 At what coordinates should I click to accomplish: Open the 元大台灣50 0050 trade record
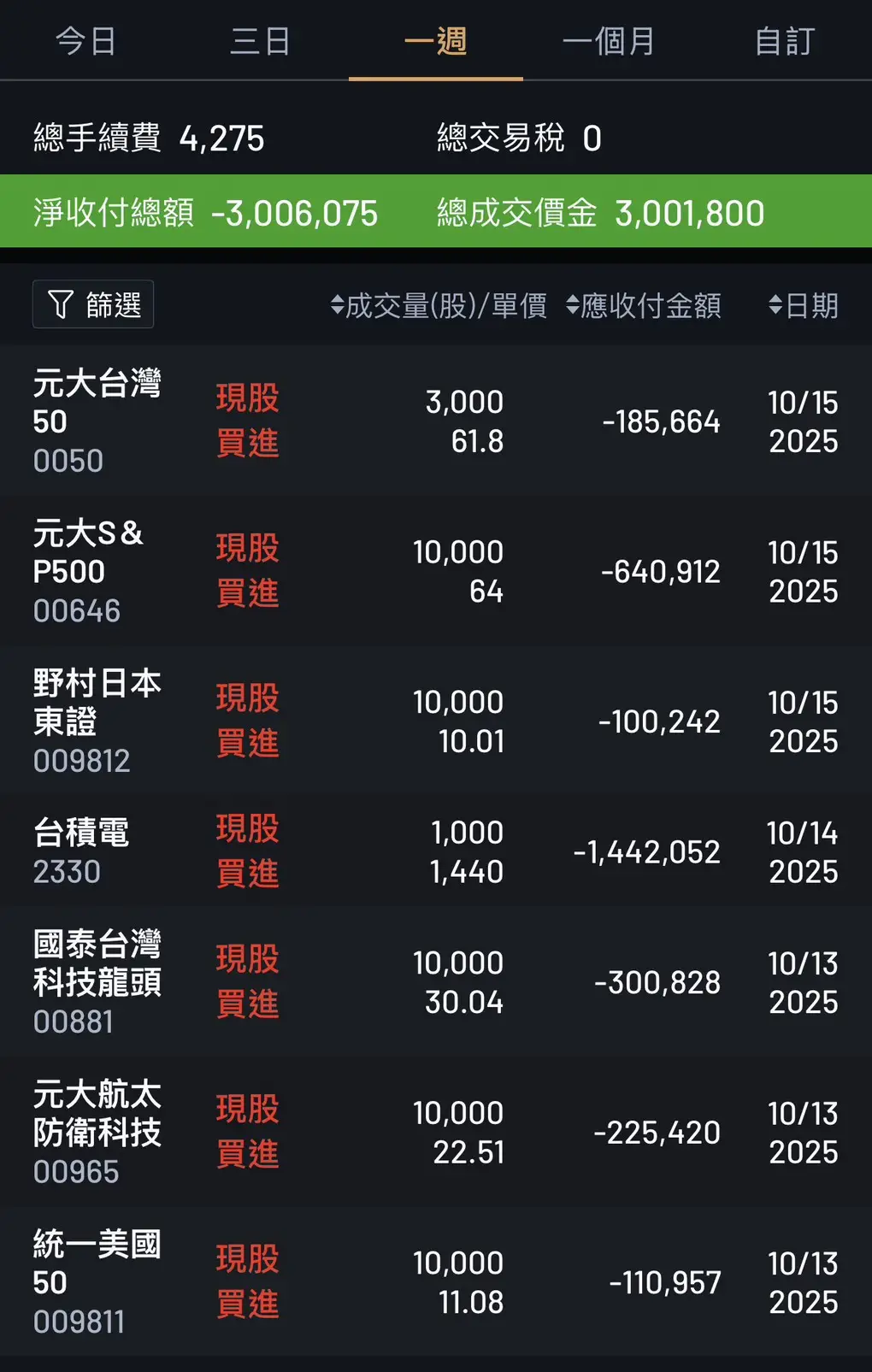[x=436, y=421]
